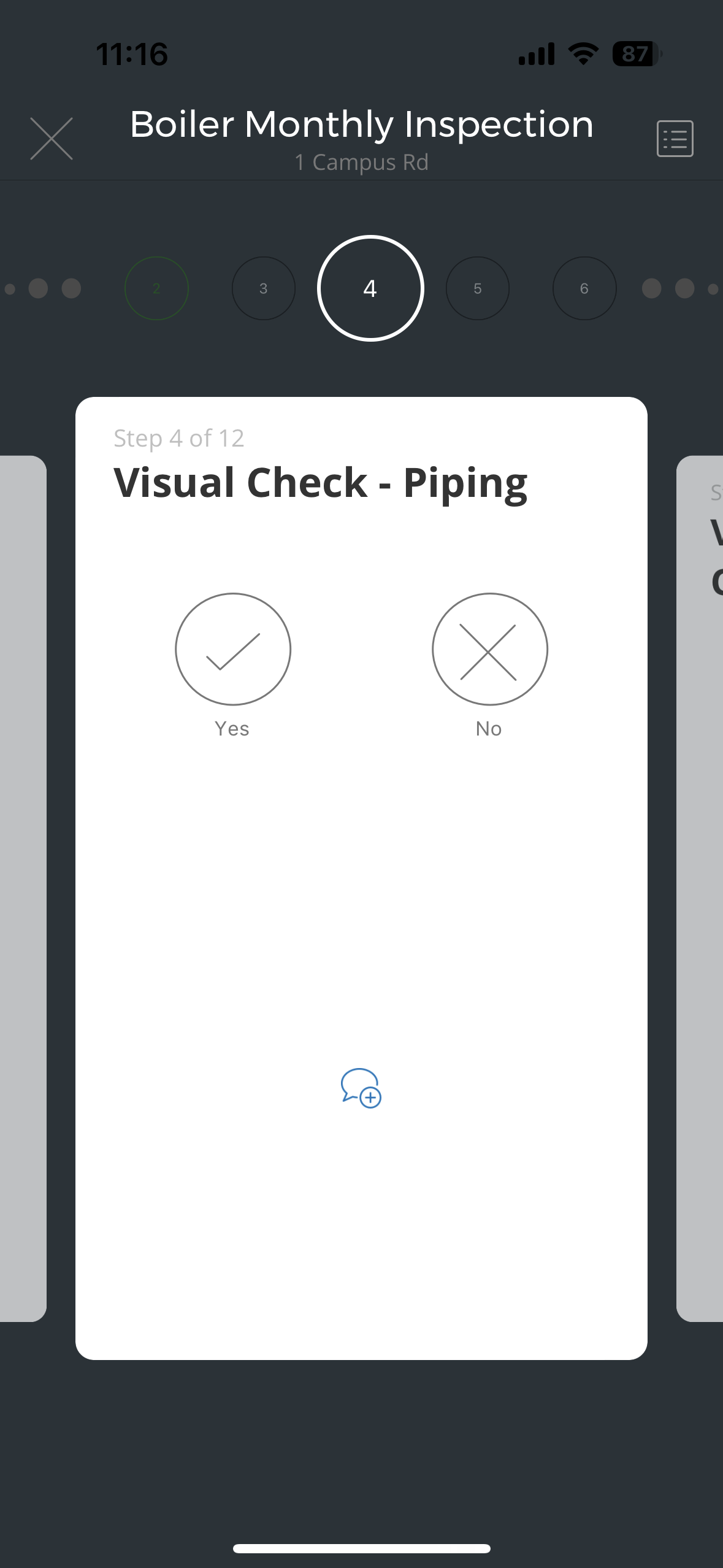Jump to step 5
This screenshot has width=723, height=1568.
(478, 288)
